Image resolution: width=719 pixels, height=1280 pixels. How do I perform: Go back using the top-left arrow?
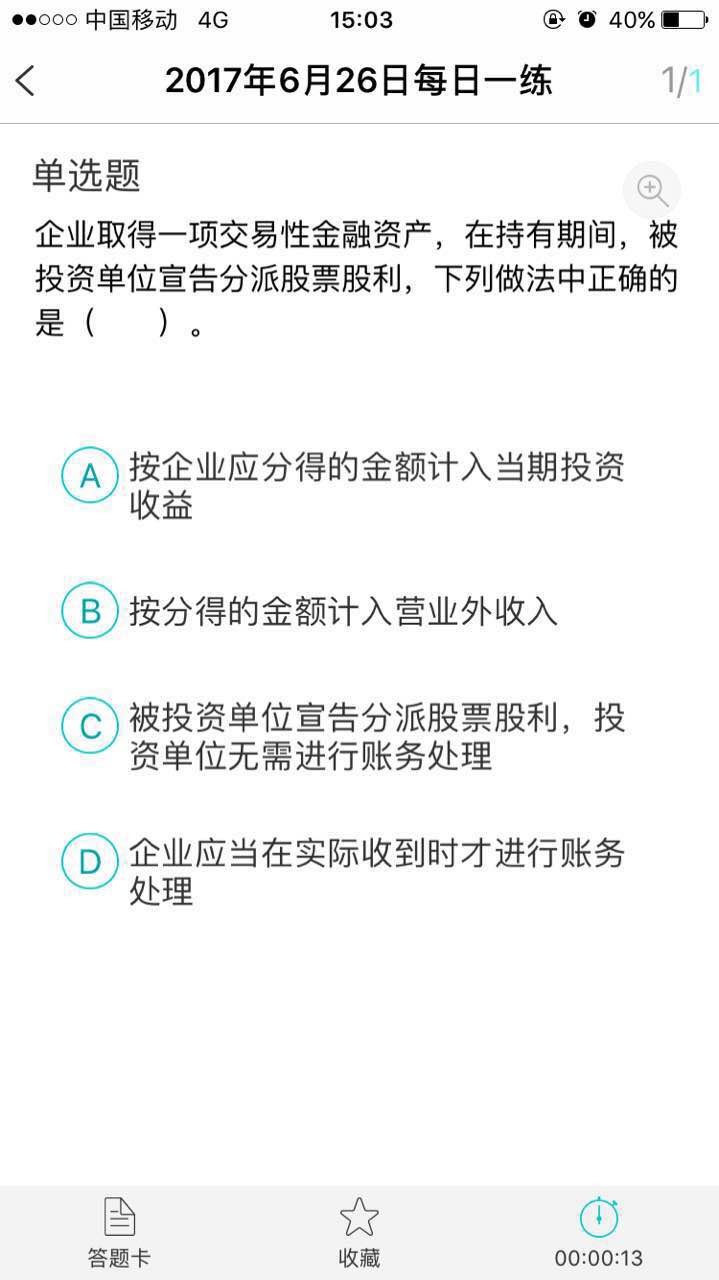coord(26,81)
